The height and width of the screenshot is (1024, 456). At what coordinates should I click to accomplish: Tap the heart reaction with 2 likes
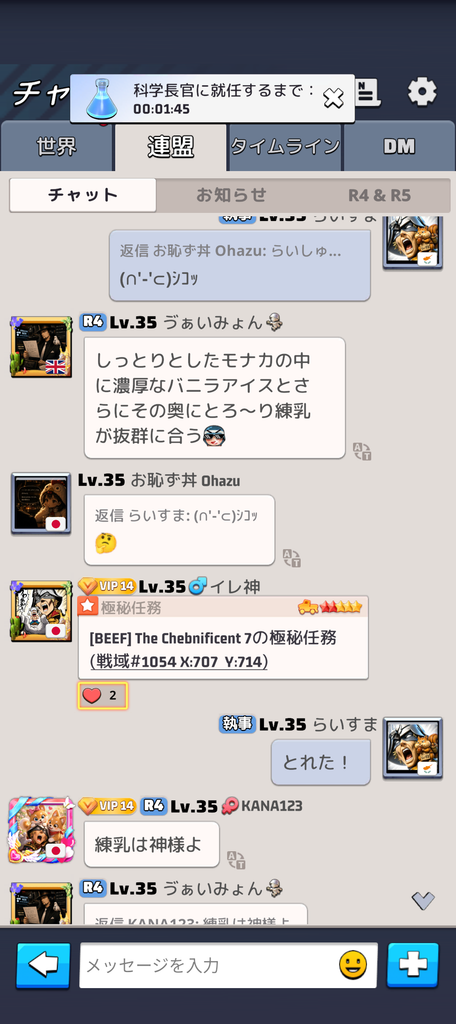point(103,696)
